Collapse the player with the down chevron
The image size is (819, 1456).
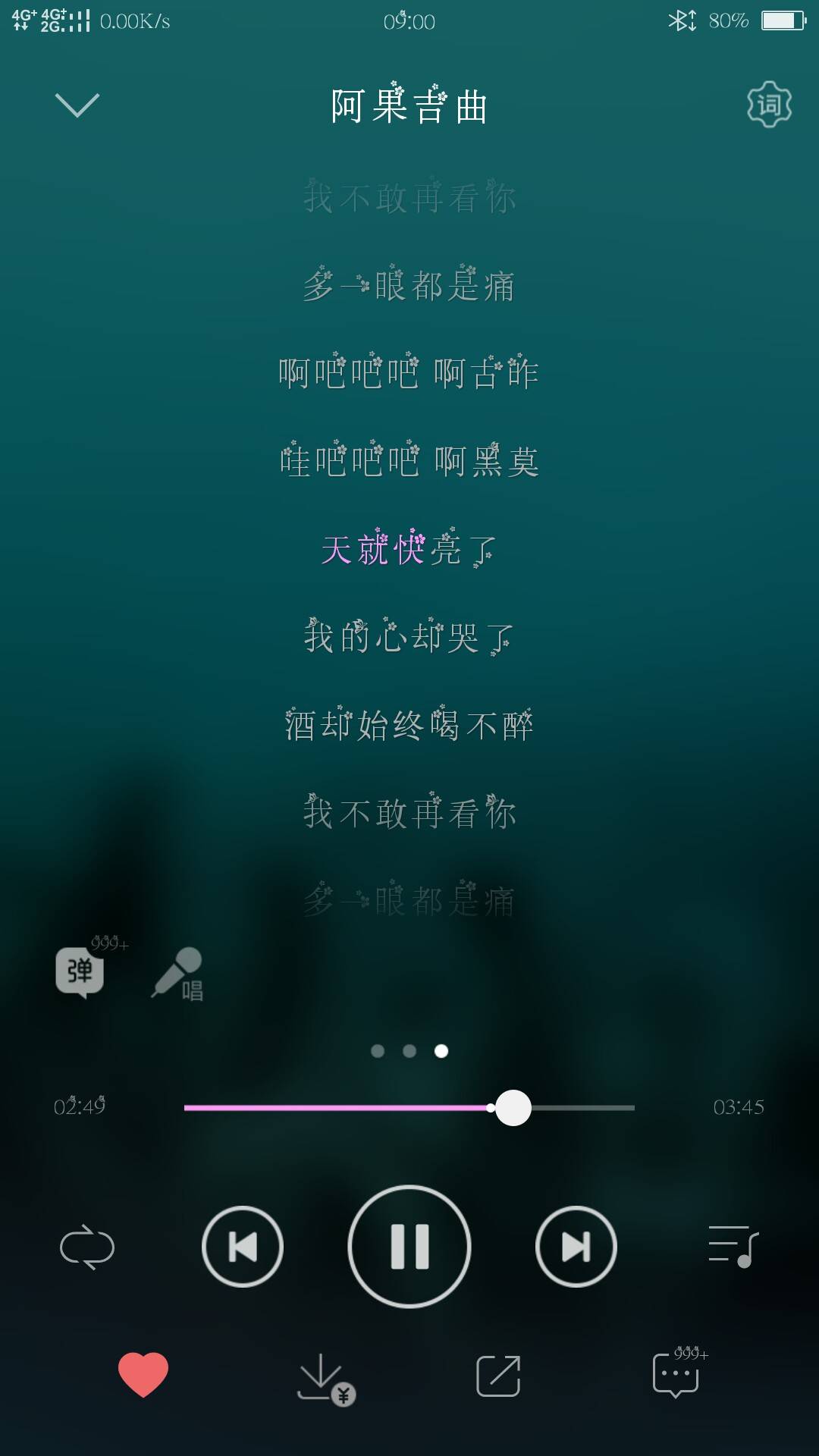pos(77,105)
